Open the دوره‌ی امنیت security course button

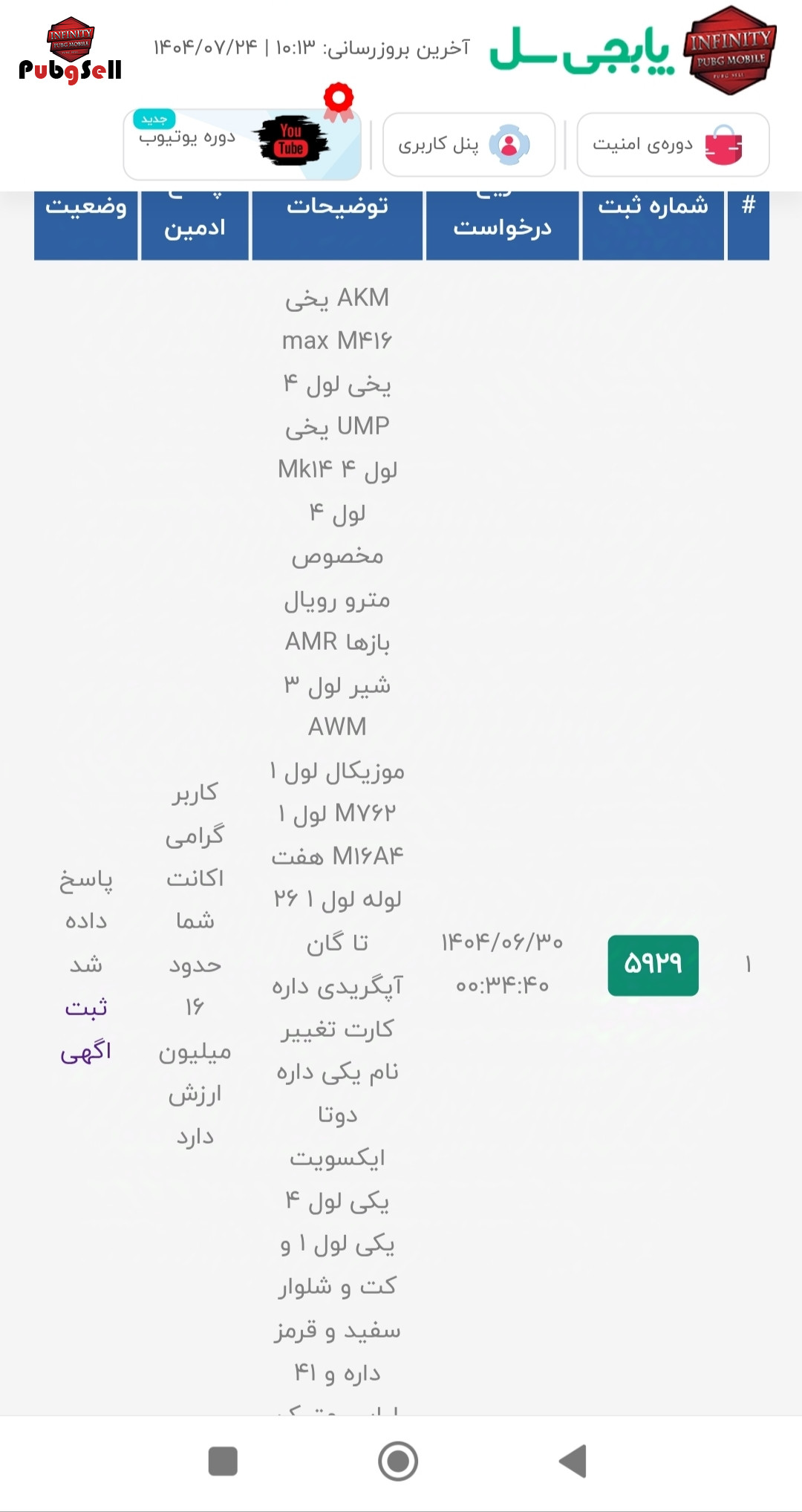tap(673, 145)
